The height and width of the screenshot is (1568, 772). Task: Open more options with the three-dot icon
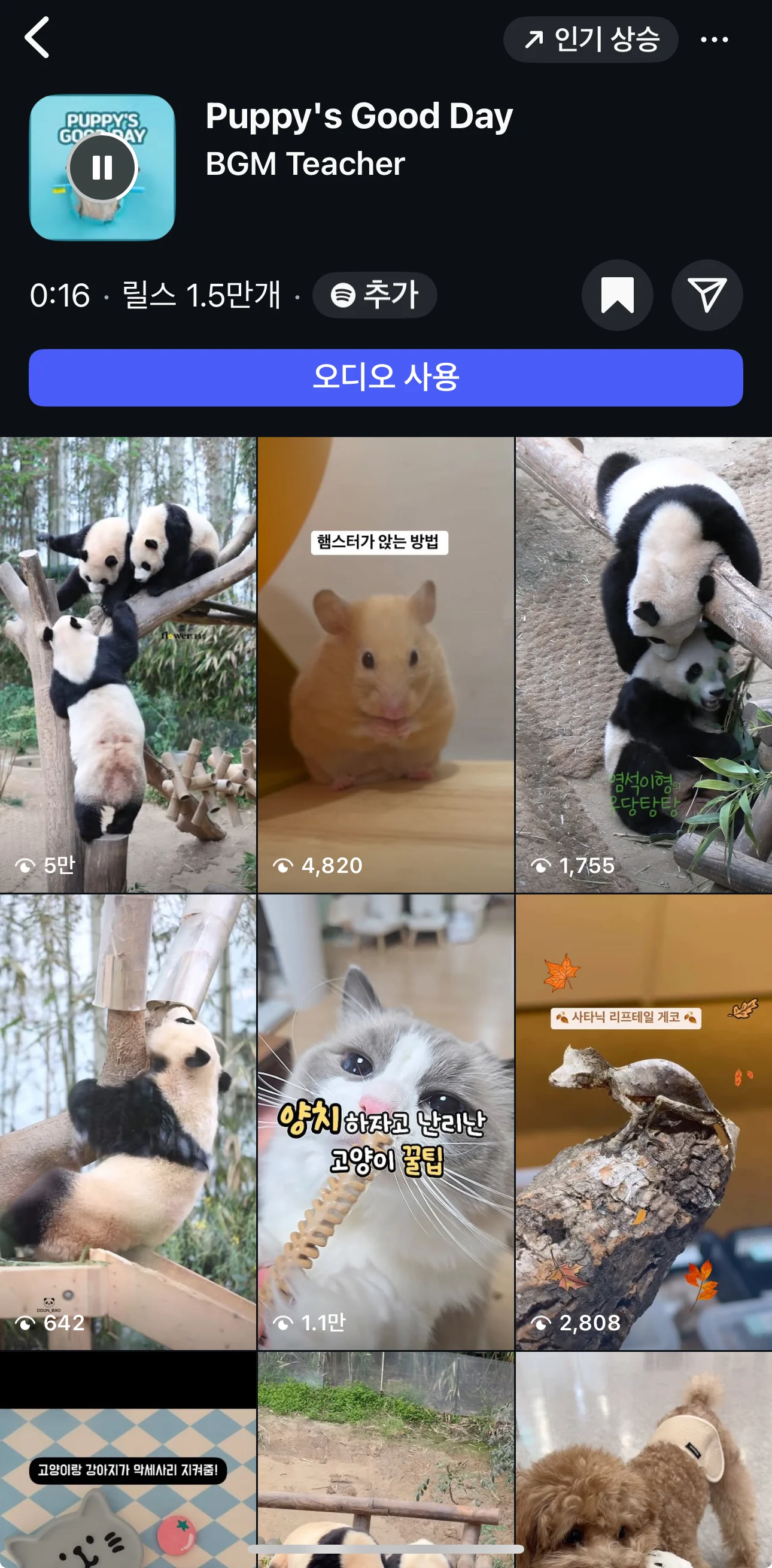click(x=714, y=39)
